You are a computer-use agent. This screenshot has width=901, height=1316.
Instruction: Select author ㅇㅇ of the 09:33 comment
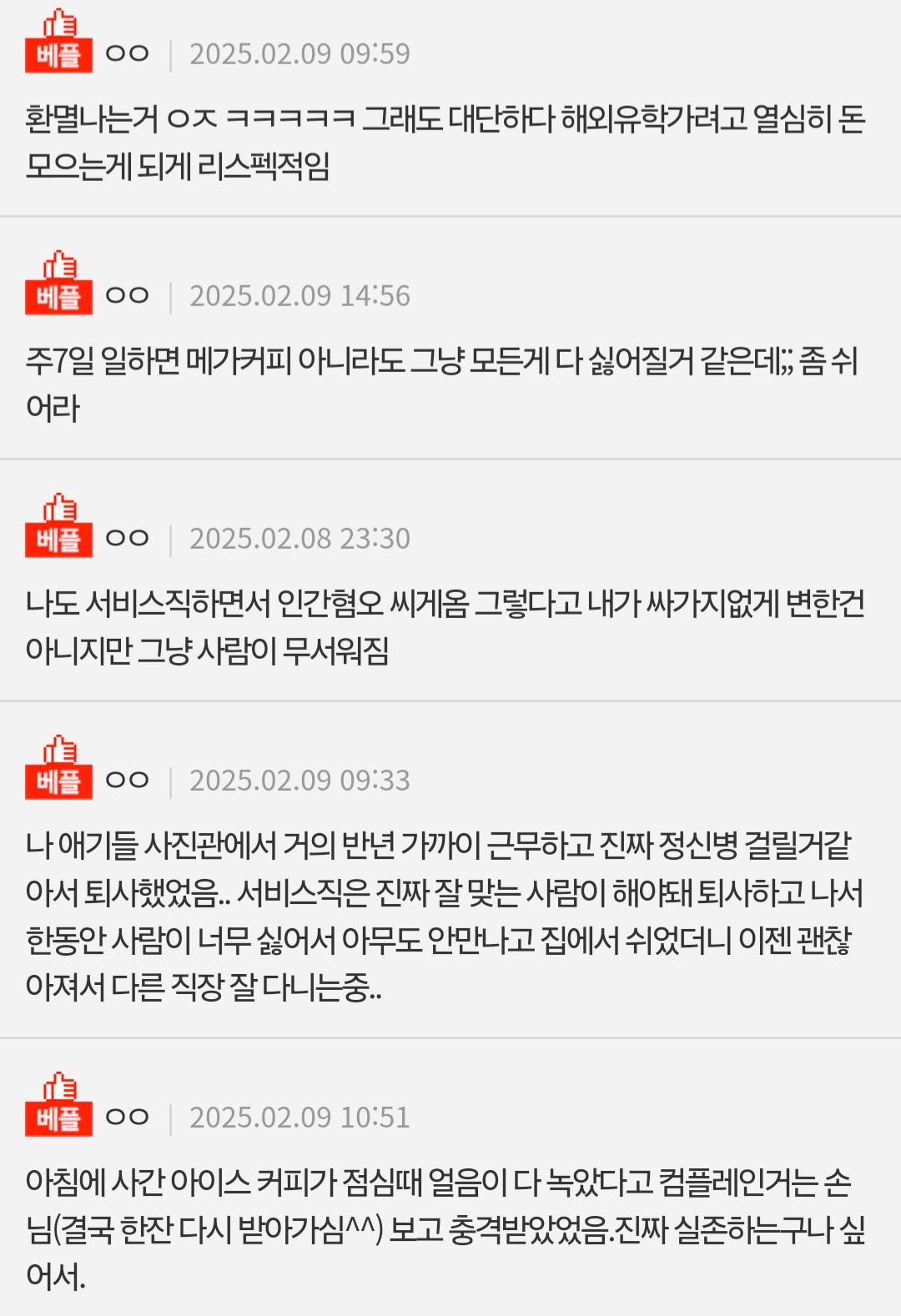[127, 781]
